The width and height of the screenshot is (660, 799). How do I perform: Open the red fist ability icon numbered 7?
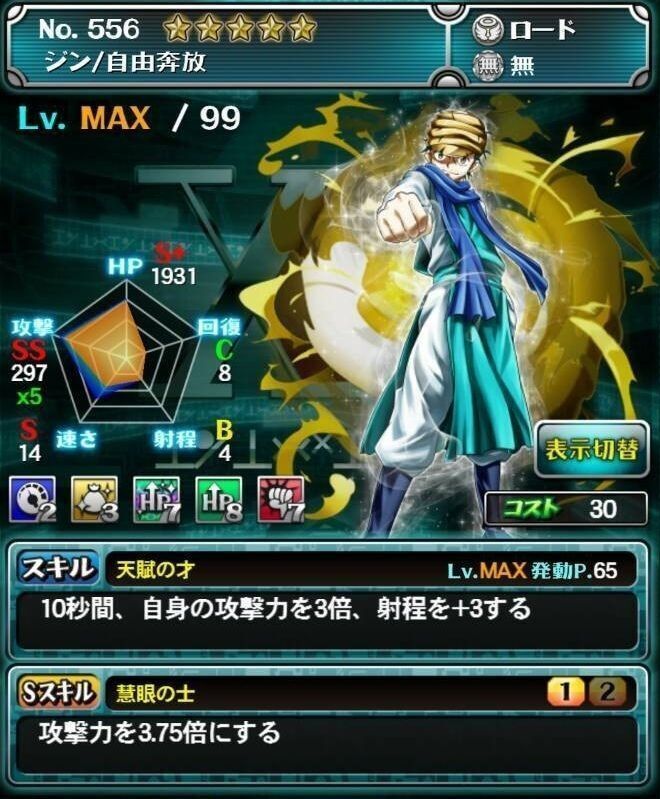[x=281, y=499]
